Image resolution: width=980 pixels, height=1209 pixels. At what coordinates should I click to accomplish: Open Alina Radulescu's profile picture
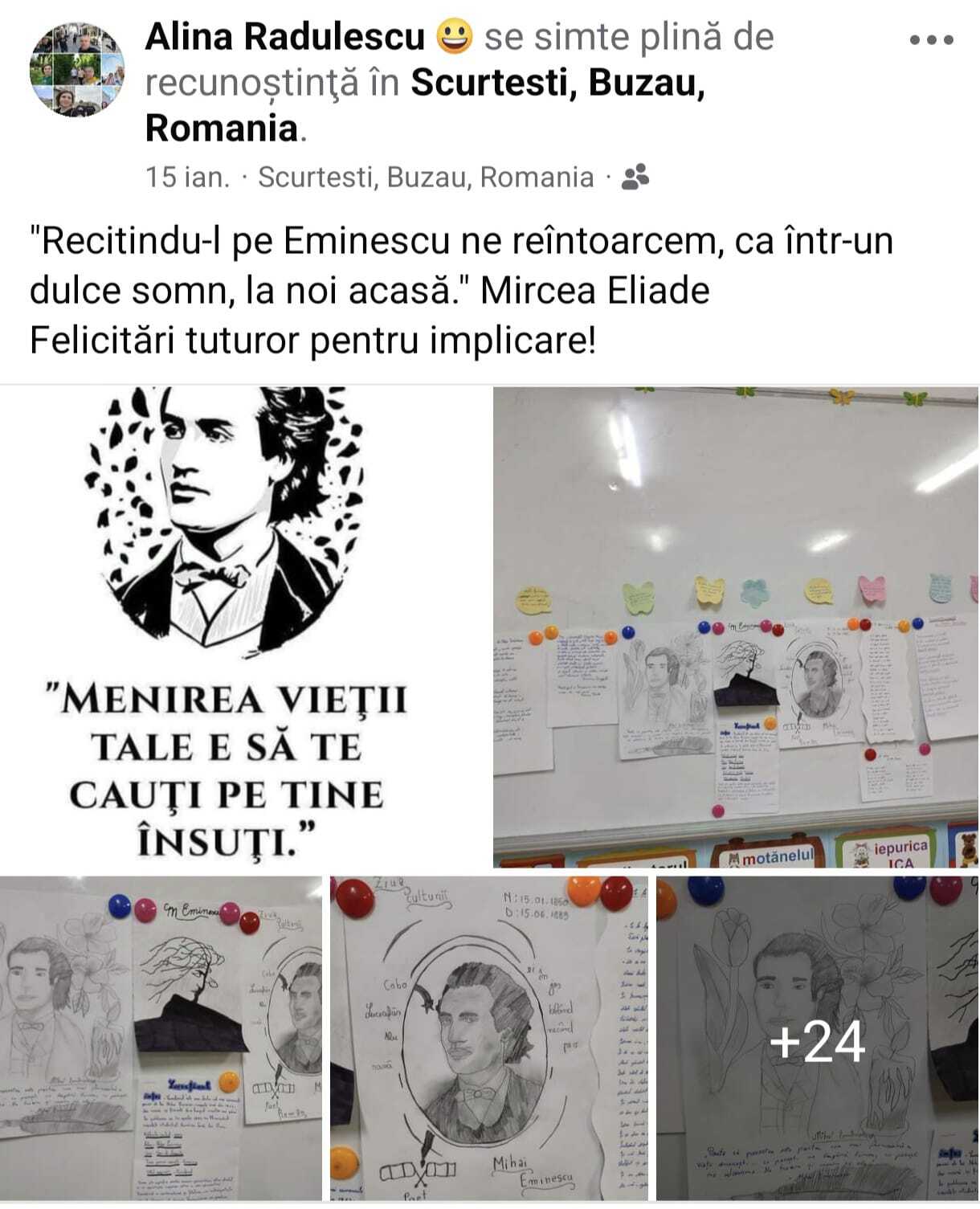tap(77, 70)
